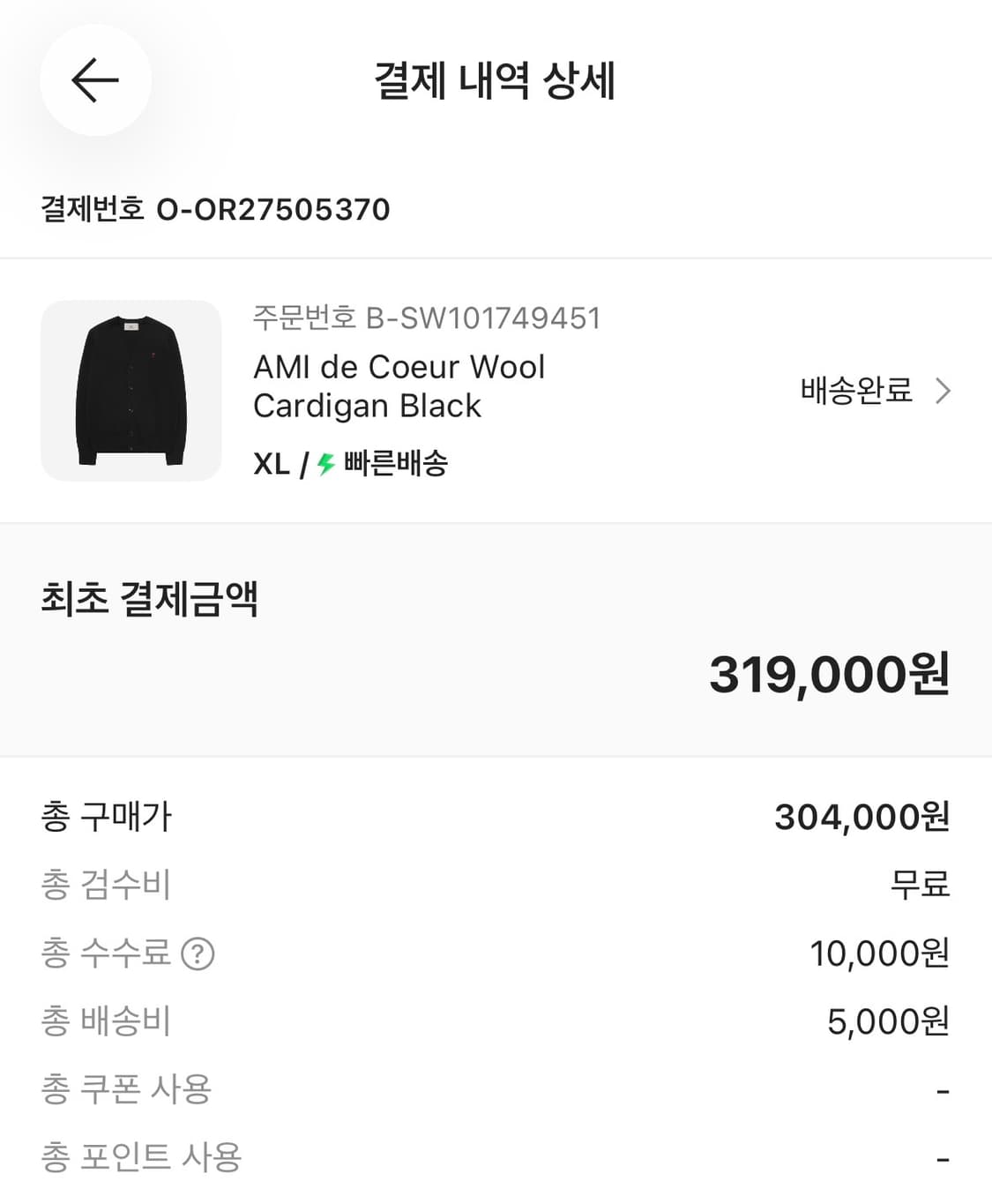Select the 최초 결제금액 heading

[150, 600]
